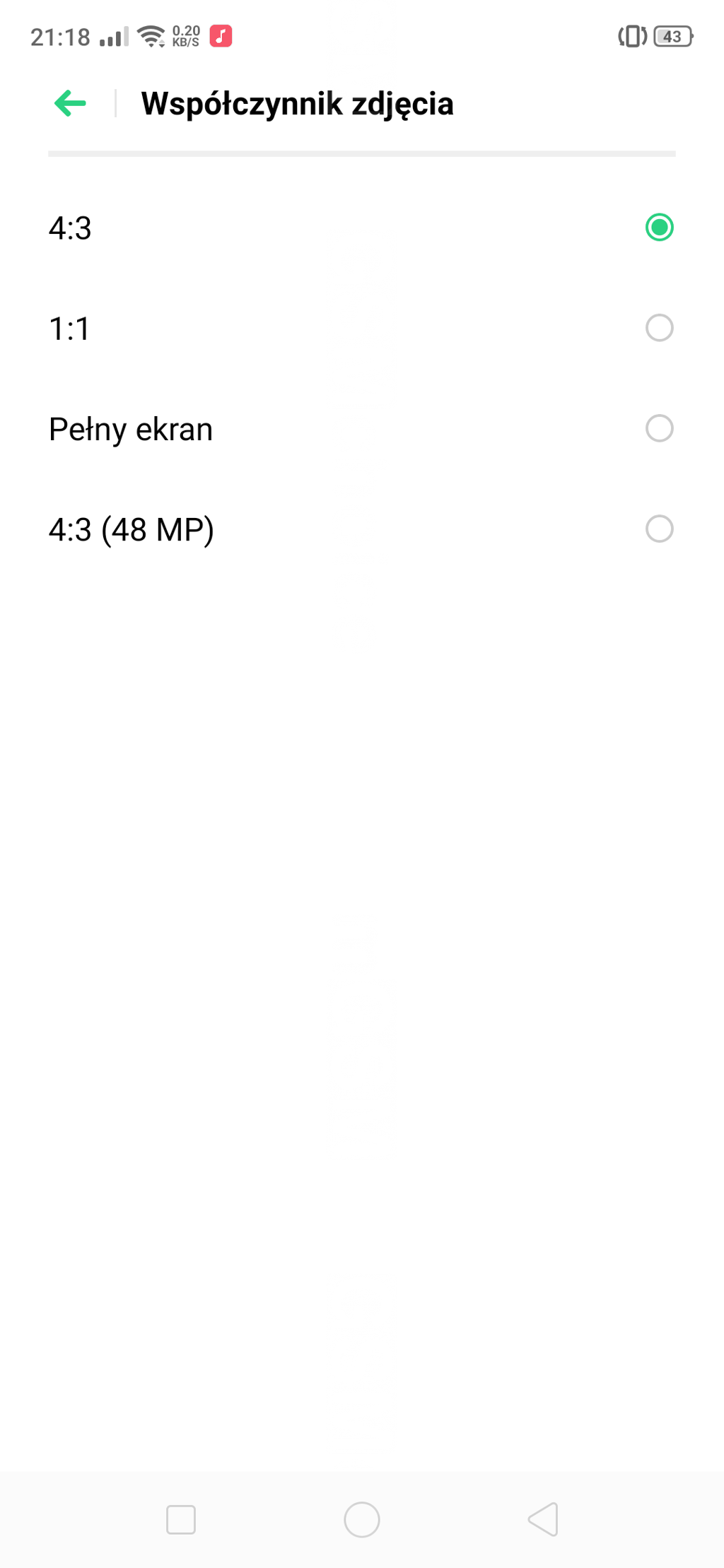Switch to 4:3 (48 MP) ratio

(362, 529)
